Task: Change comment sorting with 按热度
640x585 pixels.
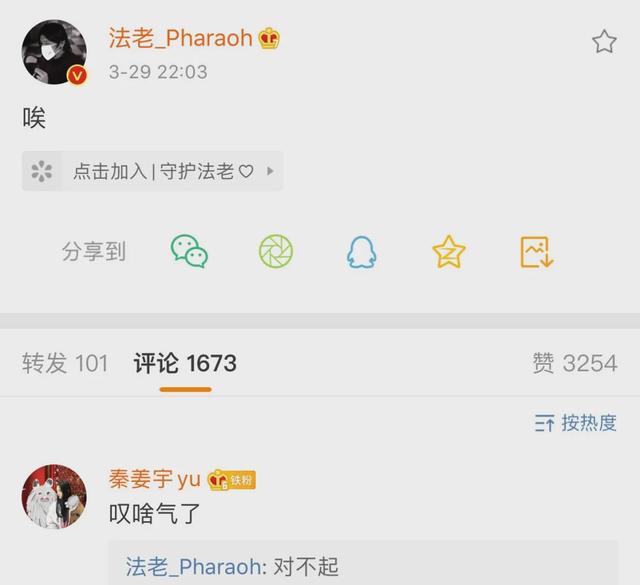Action: coord(575,423)
